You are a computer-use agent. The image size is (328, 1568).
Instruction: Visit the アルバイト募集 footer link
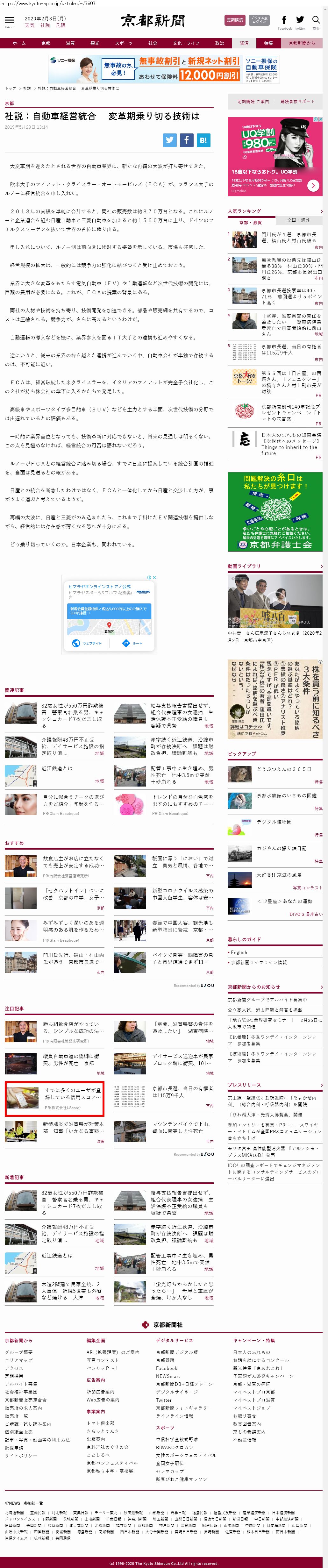click(21, 1384)
